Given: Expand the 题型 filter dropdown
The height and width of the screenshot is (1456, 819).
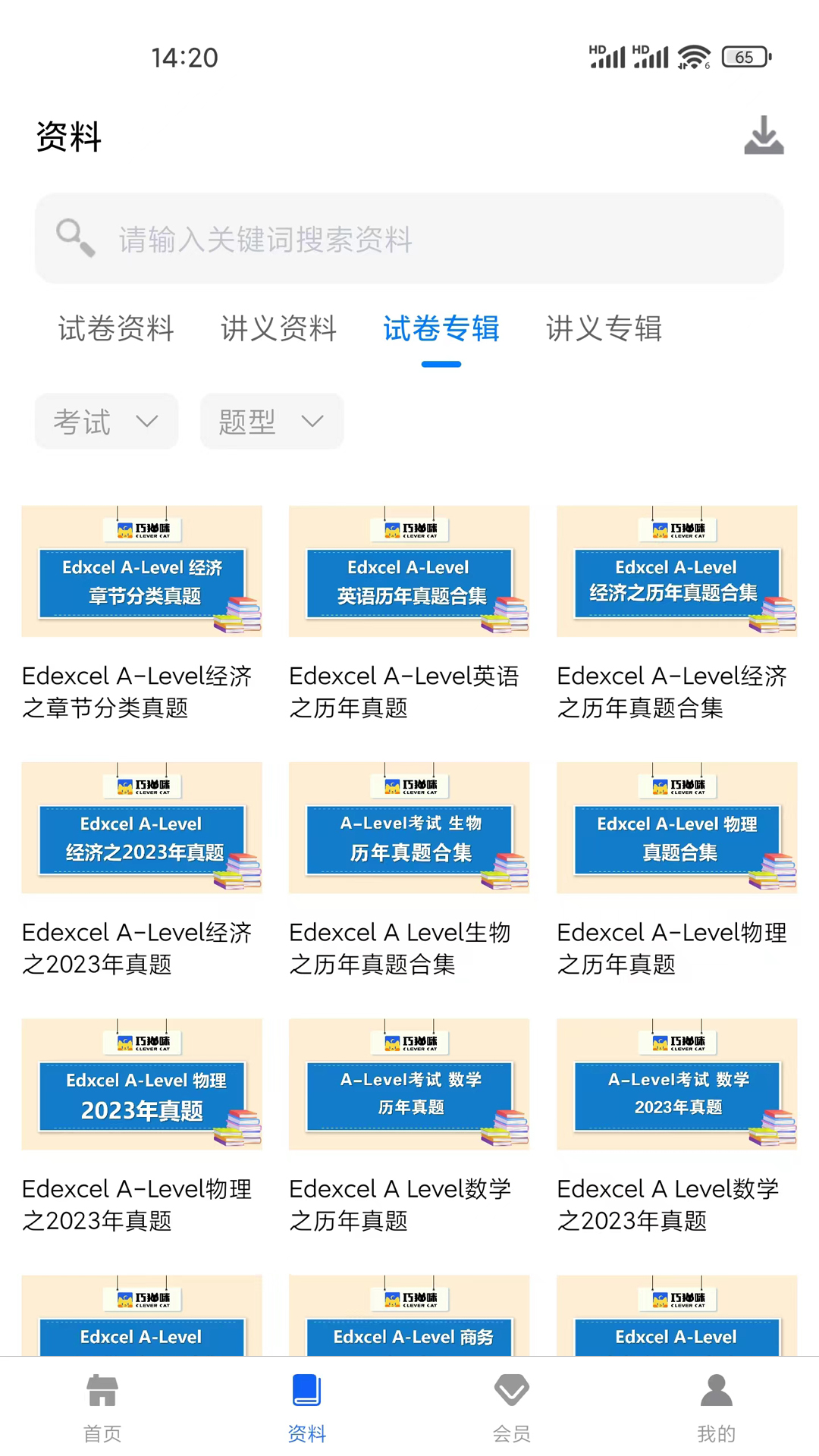Looking at the screenshot, I should click(271, 422).
